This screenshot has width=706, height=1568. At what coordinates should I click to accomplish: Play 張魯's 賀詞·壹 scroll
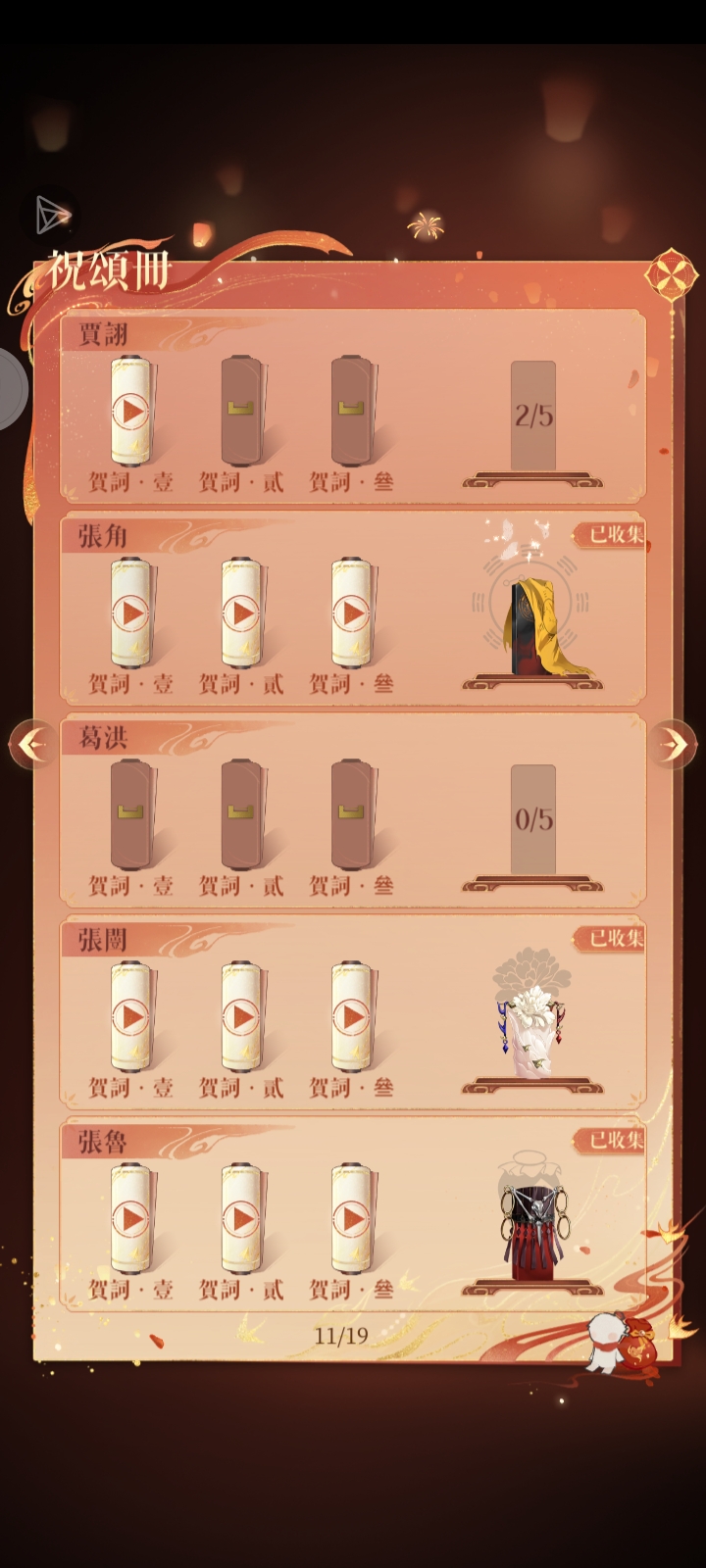pos(130,1219)
